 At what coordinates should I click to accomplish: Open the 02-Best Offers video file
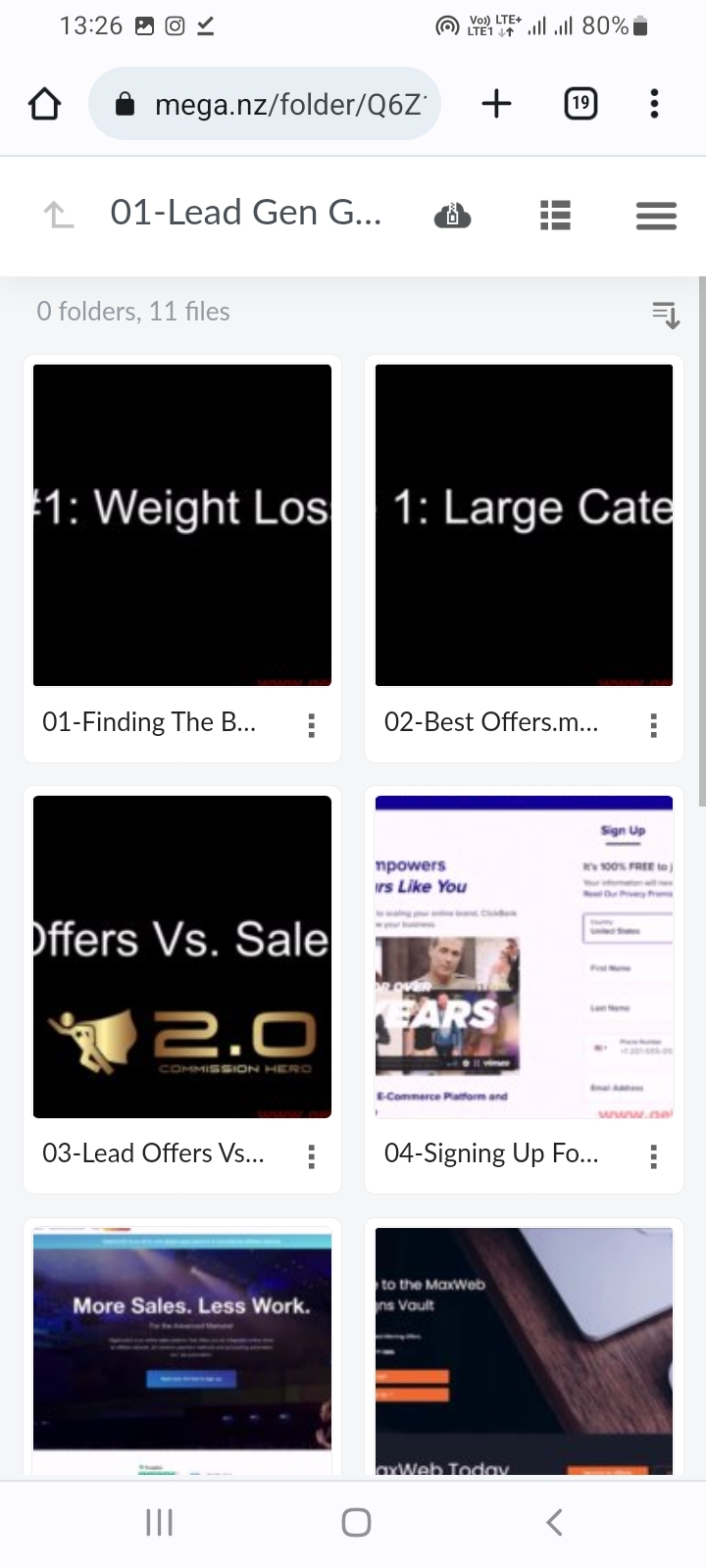[x=524, y=525]
